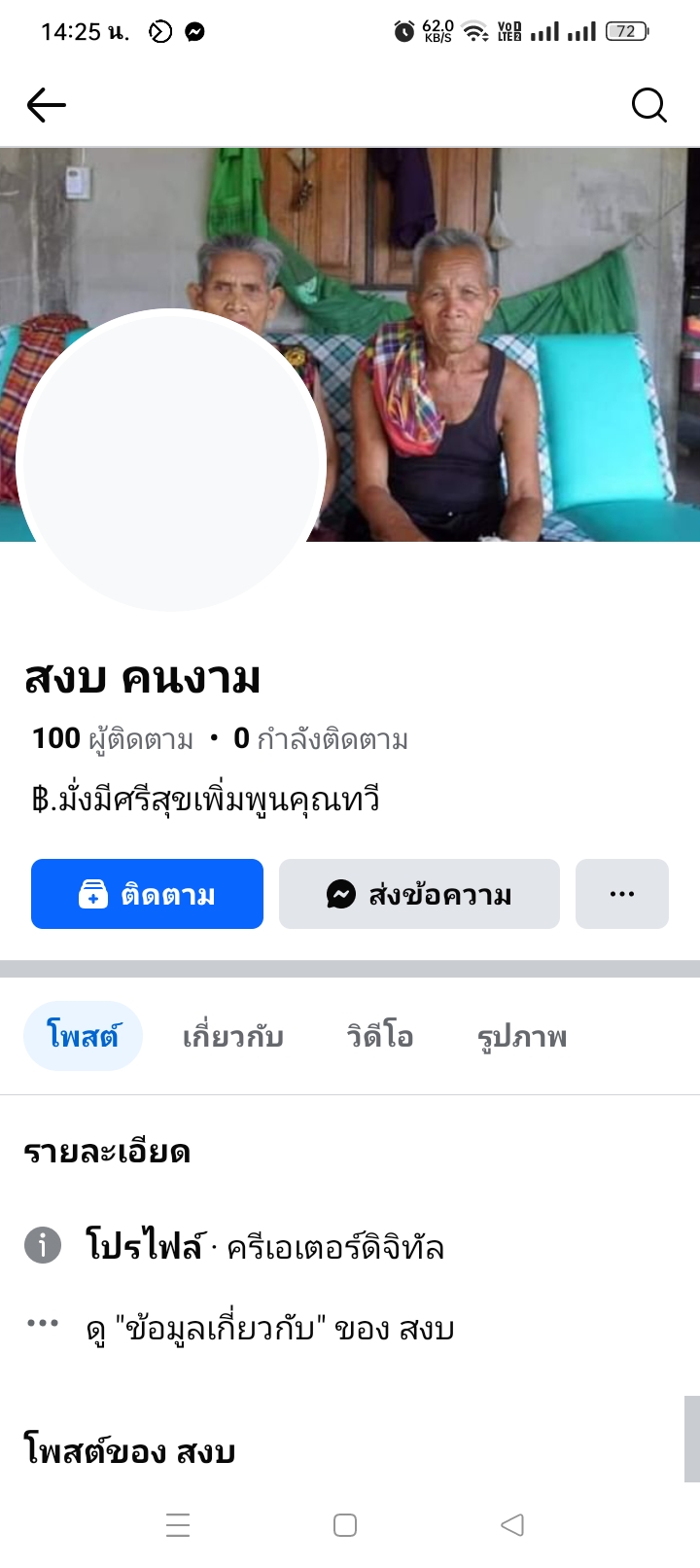Tap the system home button
The height and width of the screenshot is (1568, 700).
pos(345,1524)
